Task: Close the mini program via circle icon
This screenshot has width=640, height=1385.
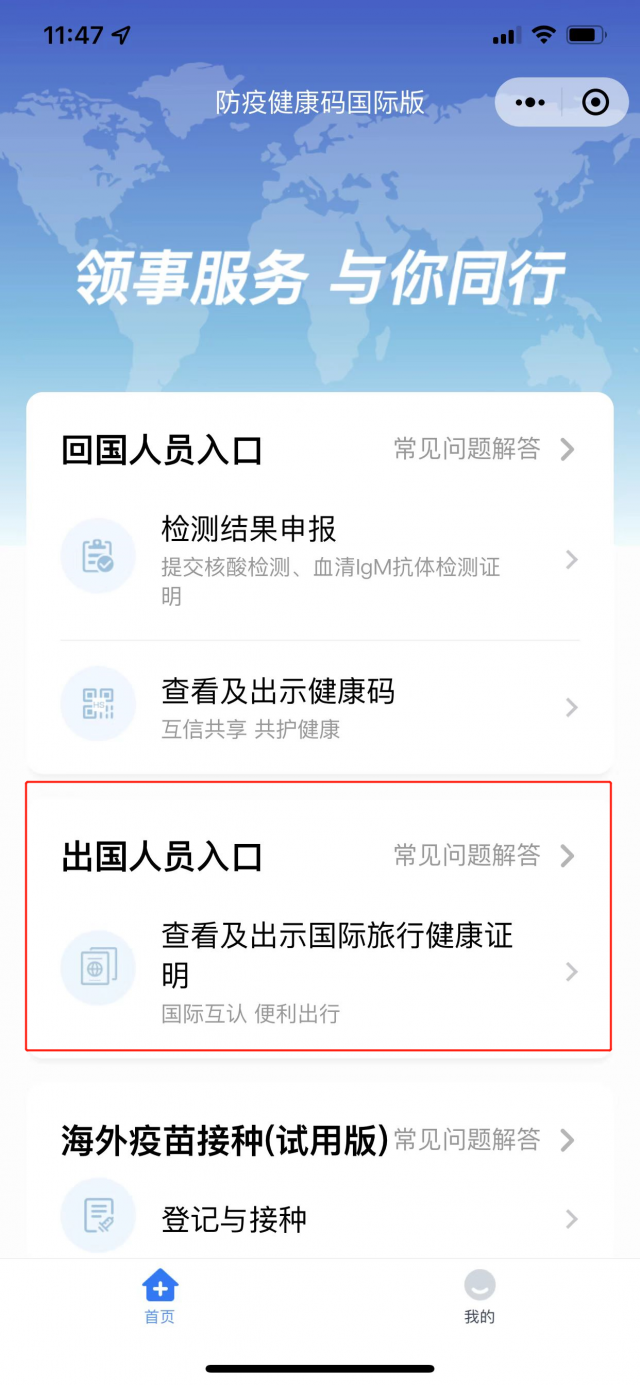Action: [x=595, y=102]
